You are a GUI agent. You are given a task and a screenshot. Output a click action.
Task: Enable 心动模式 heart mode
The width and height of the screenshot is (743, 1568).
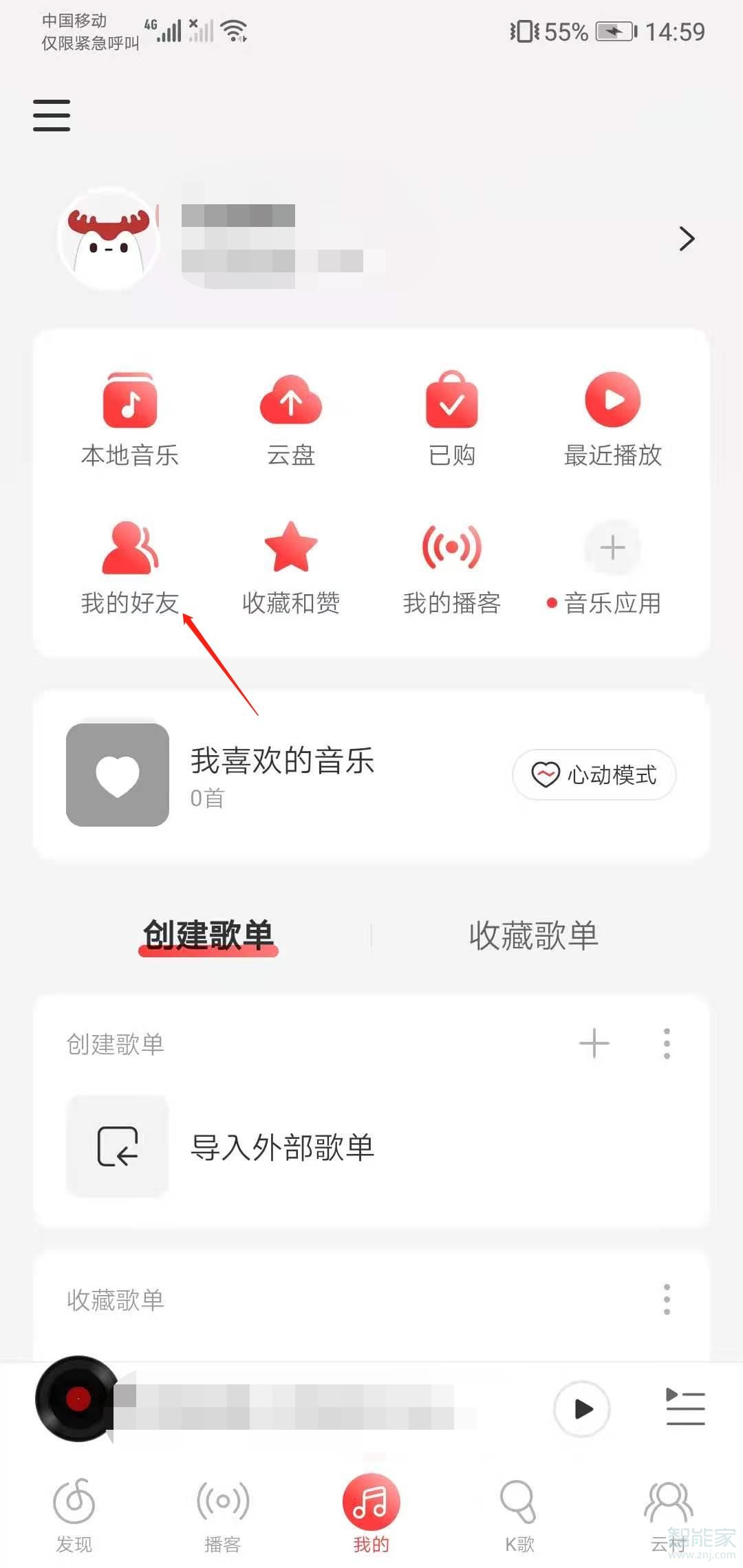tap(593, 774)
